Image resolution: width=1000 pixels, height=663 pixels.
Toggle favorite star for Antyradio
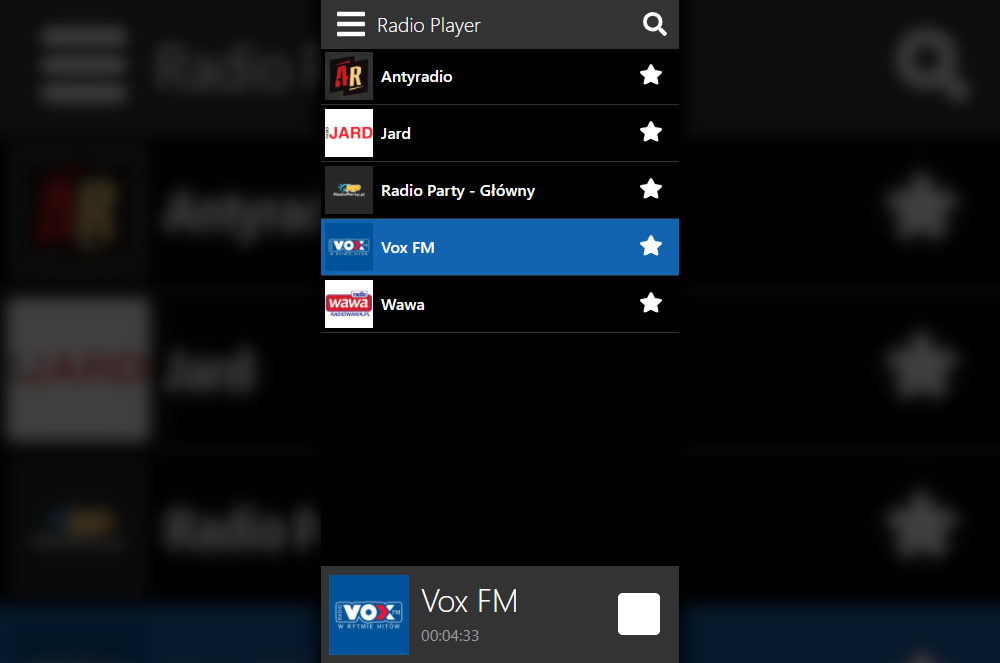point(651,75)
